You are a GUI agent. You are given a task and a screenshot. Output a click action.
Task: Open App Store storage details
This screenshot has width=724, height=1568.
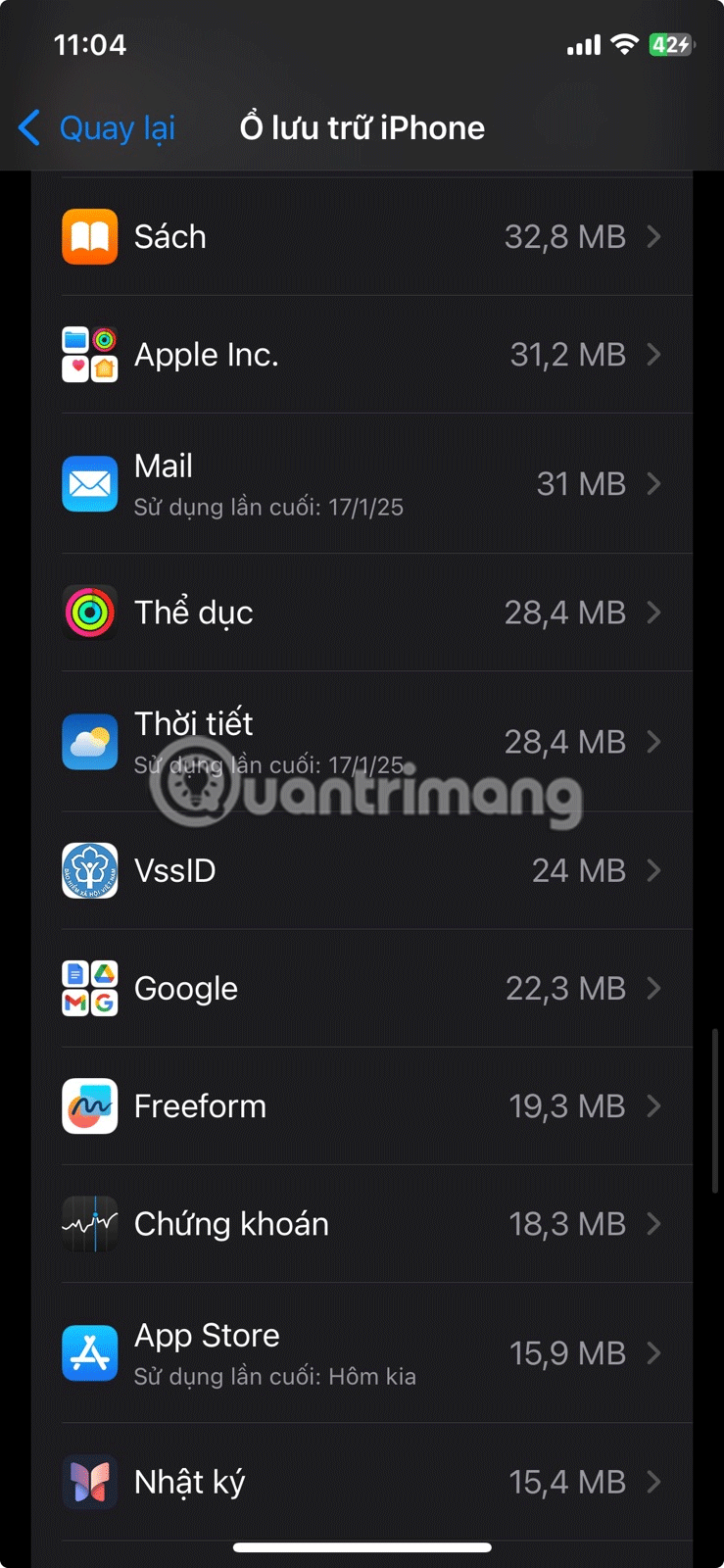(x=362, y=1353)
